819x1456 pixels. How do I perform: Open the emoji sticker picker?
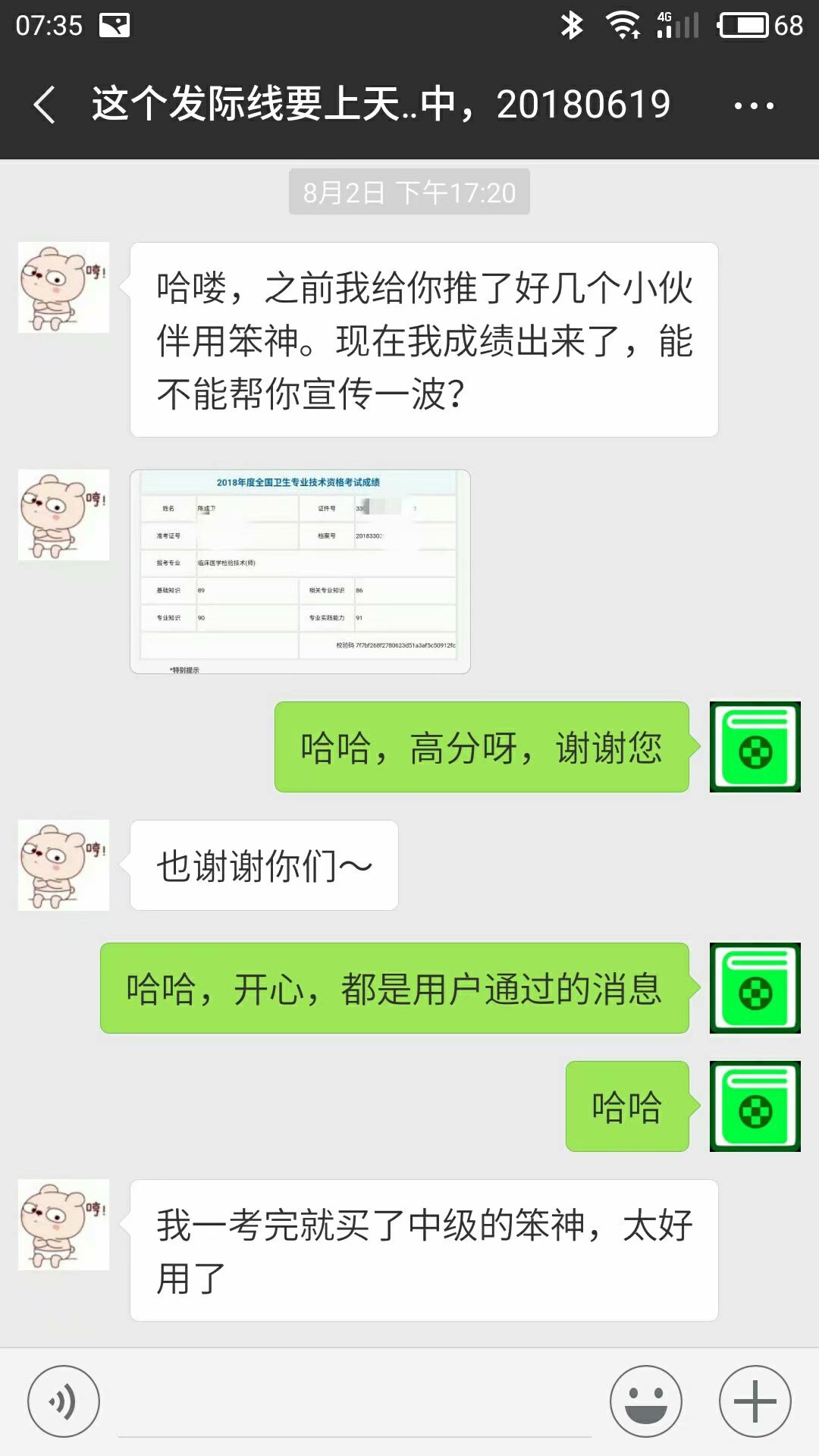tap(646, 1401)
